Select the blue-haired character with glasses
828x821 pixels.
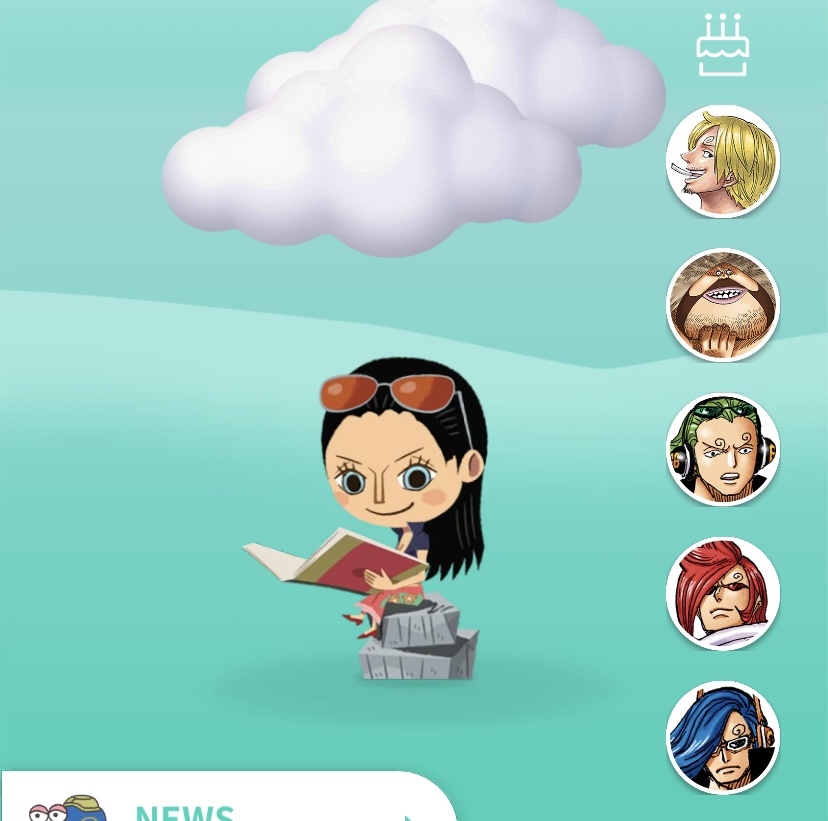pos(723,738)
